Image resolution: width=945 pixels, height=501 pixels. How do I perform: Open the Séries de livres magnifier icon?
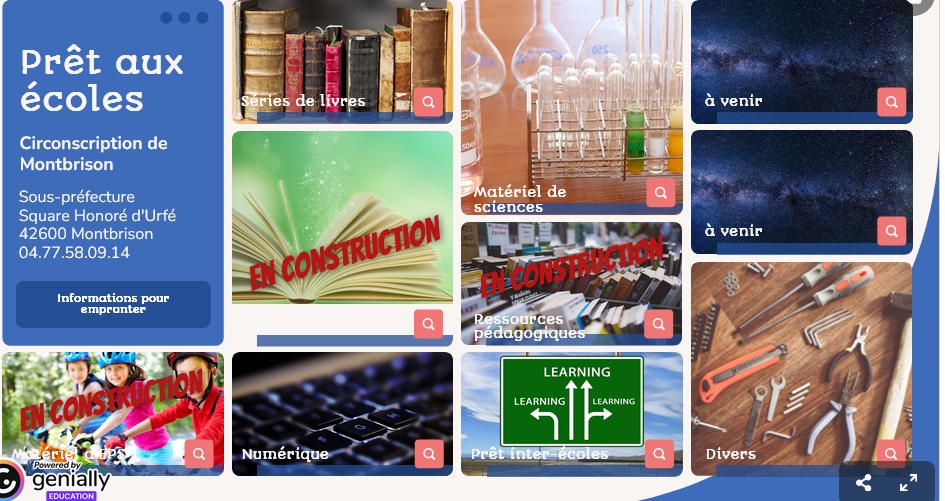tap(428, 102)
